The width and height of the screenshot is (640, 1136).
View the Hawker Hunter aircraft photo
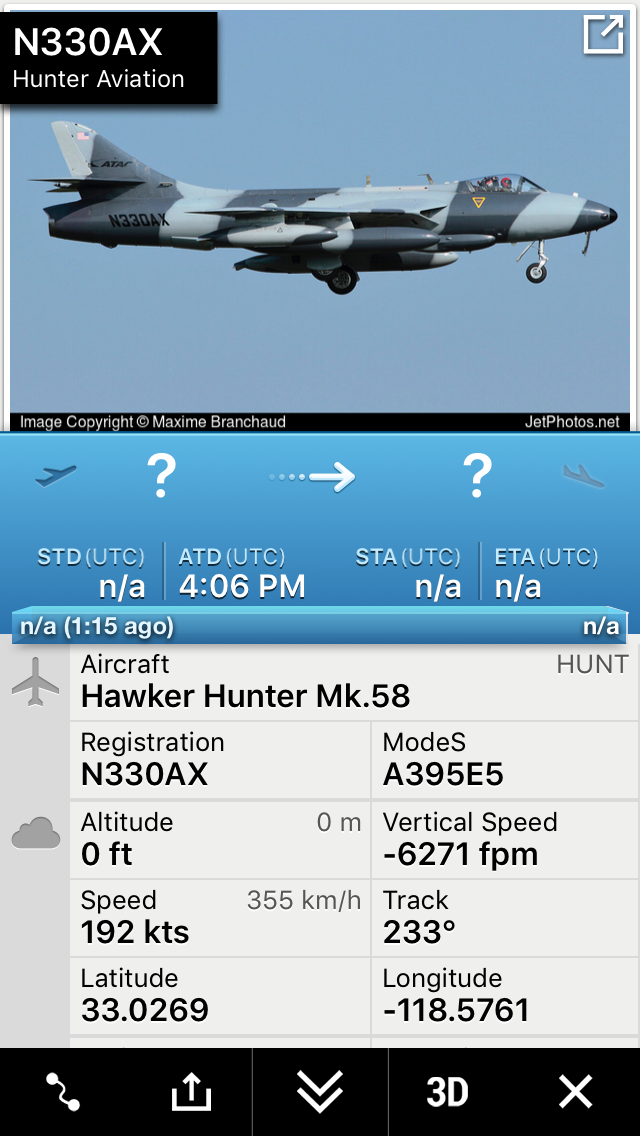click(x=320, y=220)
